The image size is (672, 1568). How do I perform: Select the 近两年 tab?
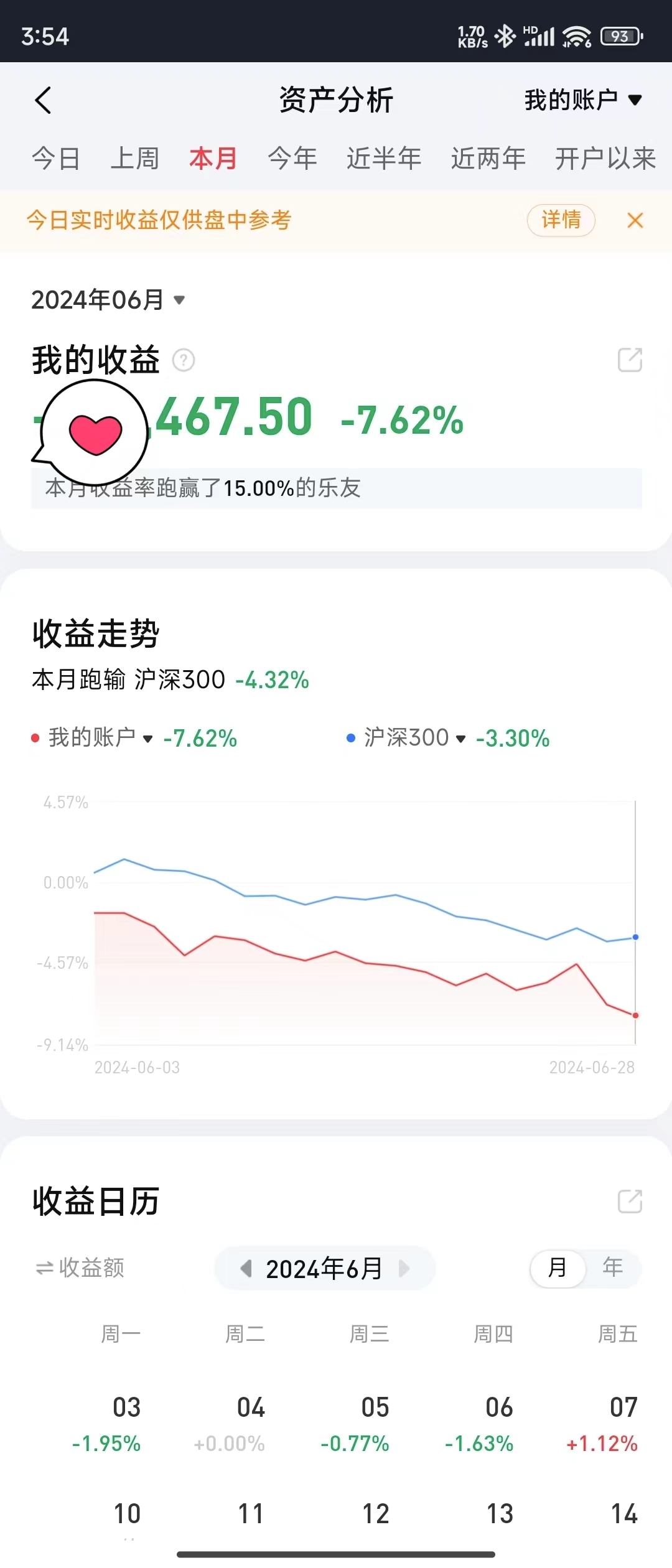[x=488, y=159]
